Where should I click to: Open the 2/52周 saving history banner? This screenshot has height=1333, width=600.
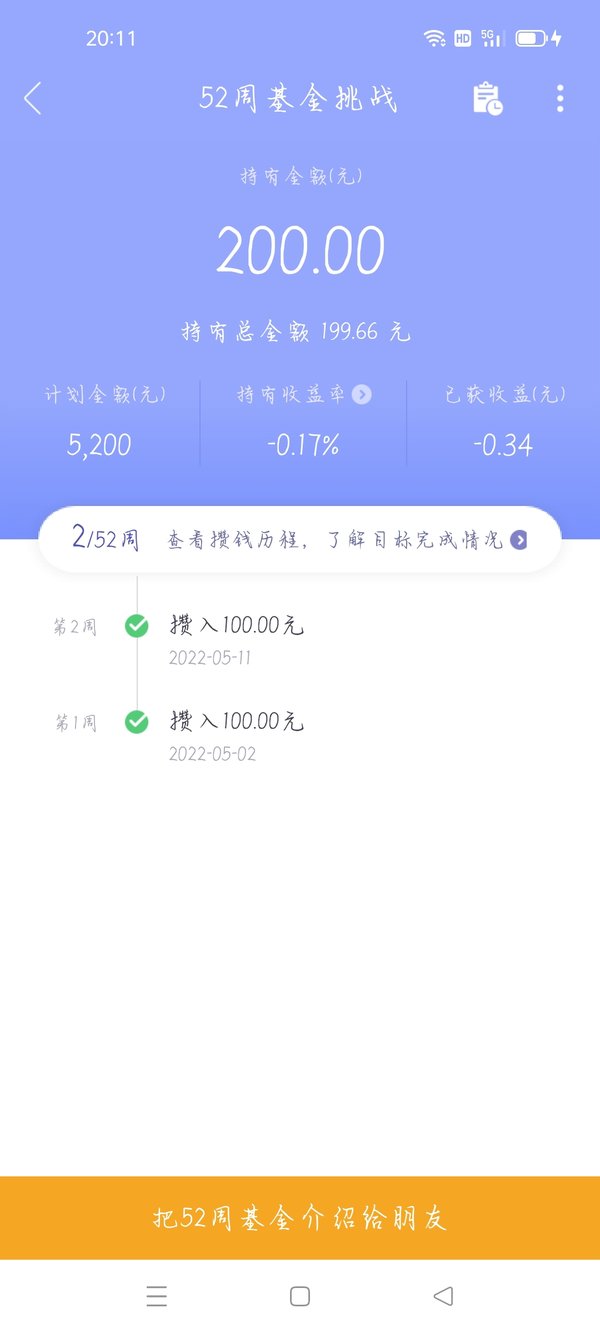(300, 540)
